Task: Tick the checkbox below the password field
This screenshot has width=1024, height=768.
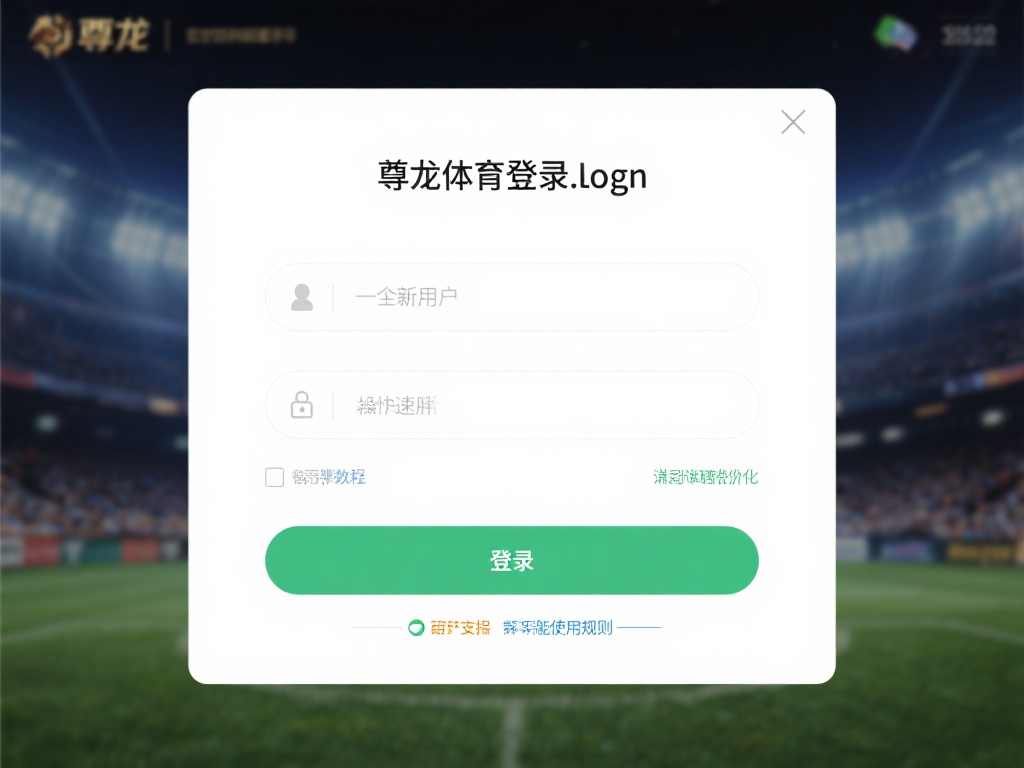Action: click(x=274, y=477)
